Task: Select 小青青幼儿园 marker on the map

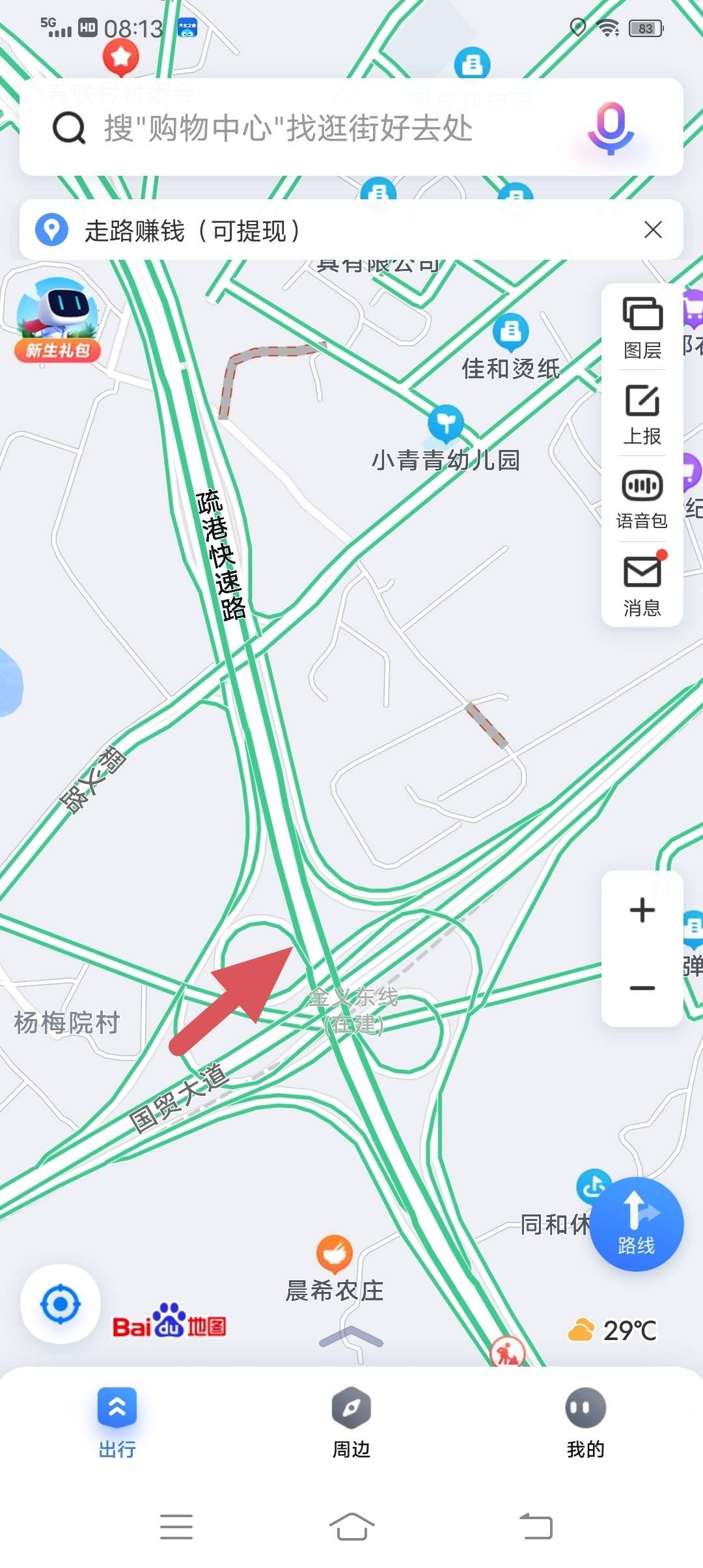Action: 446,423
